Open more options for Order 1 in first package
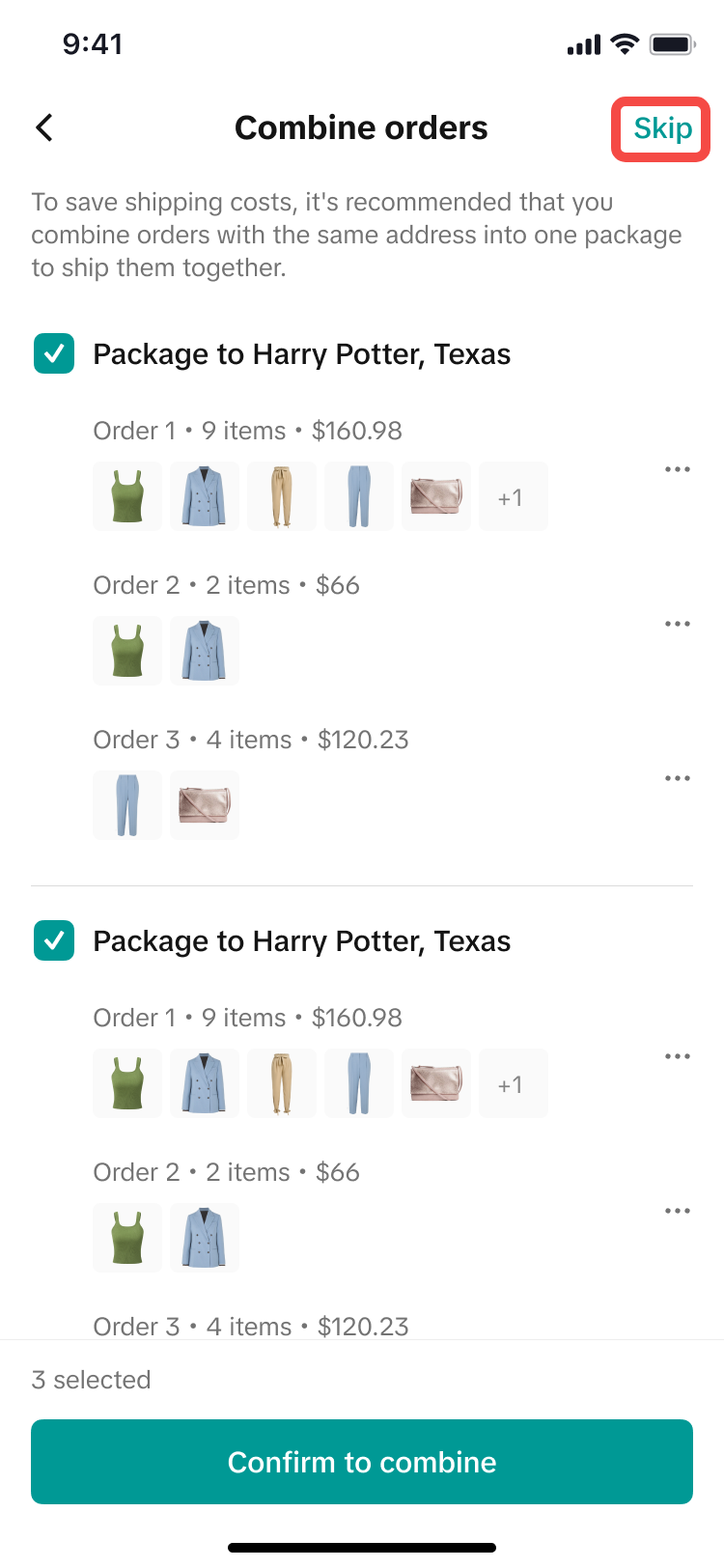This screenshot has height=1568, width=724. 678,470
